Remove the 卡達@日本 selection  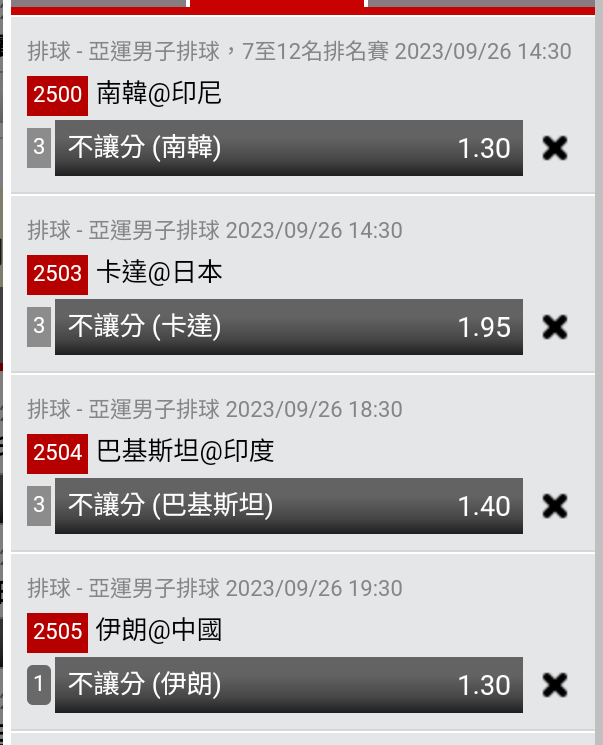coord(555,327)
